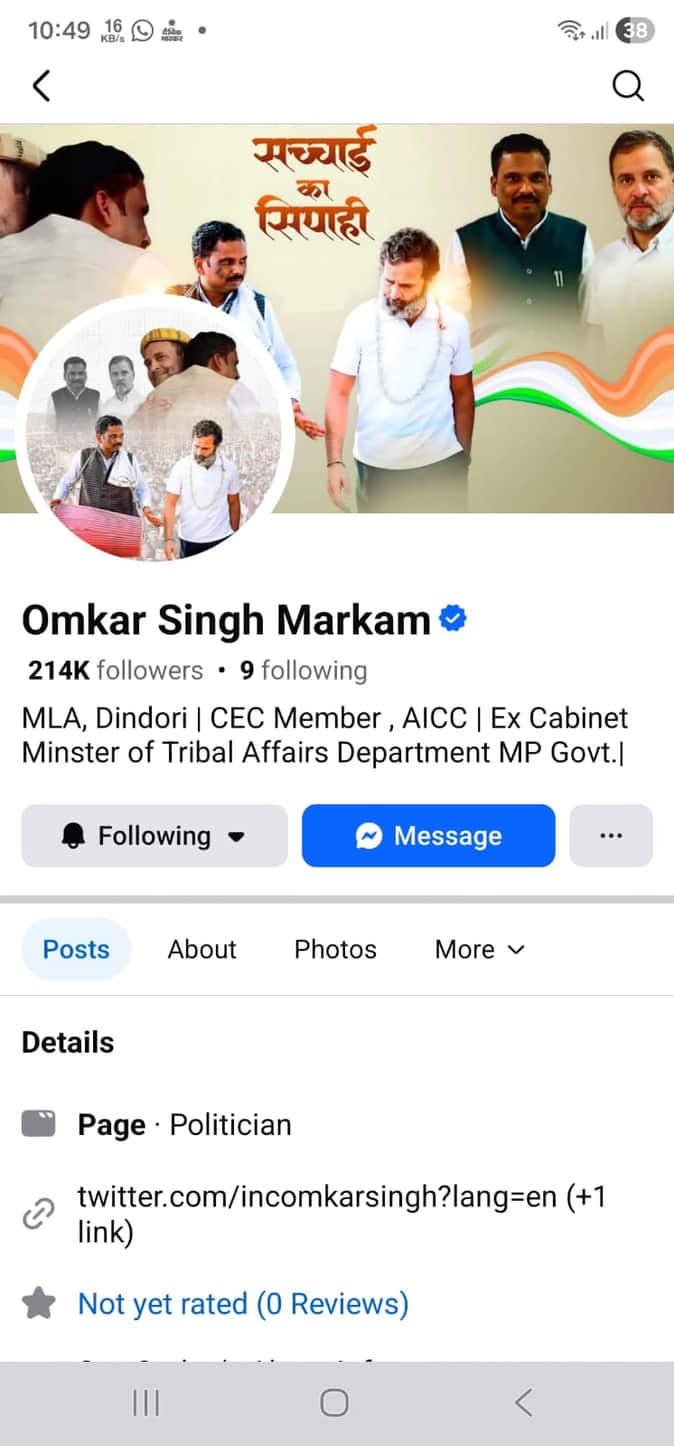Switch to the About tab
This screenshot has height=1446, width=674.
coord(202,949)
